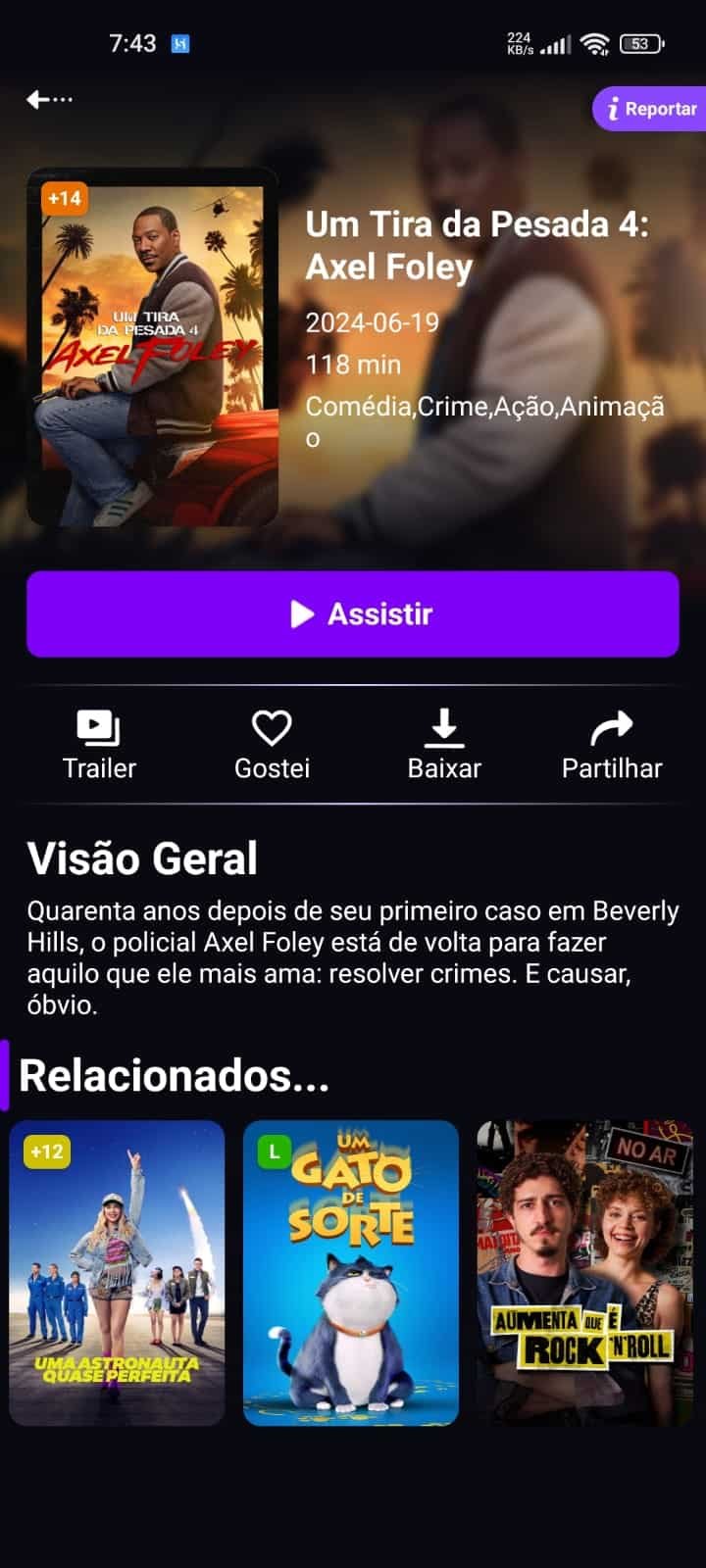Go back using the arrow icon
706x1568 pixels.
[x=48, y=99]
